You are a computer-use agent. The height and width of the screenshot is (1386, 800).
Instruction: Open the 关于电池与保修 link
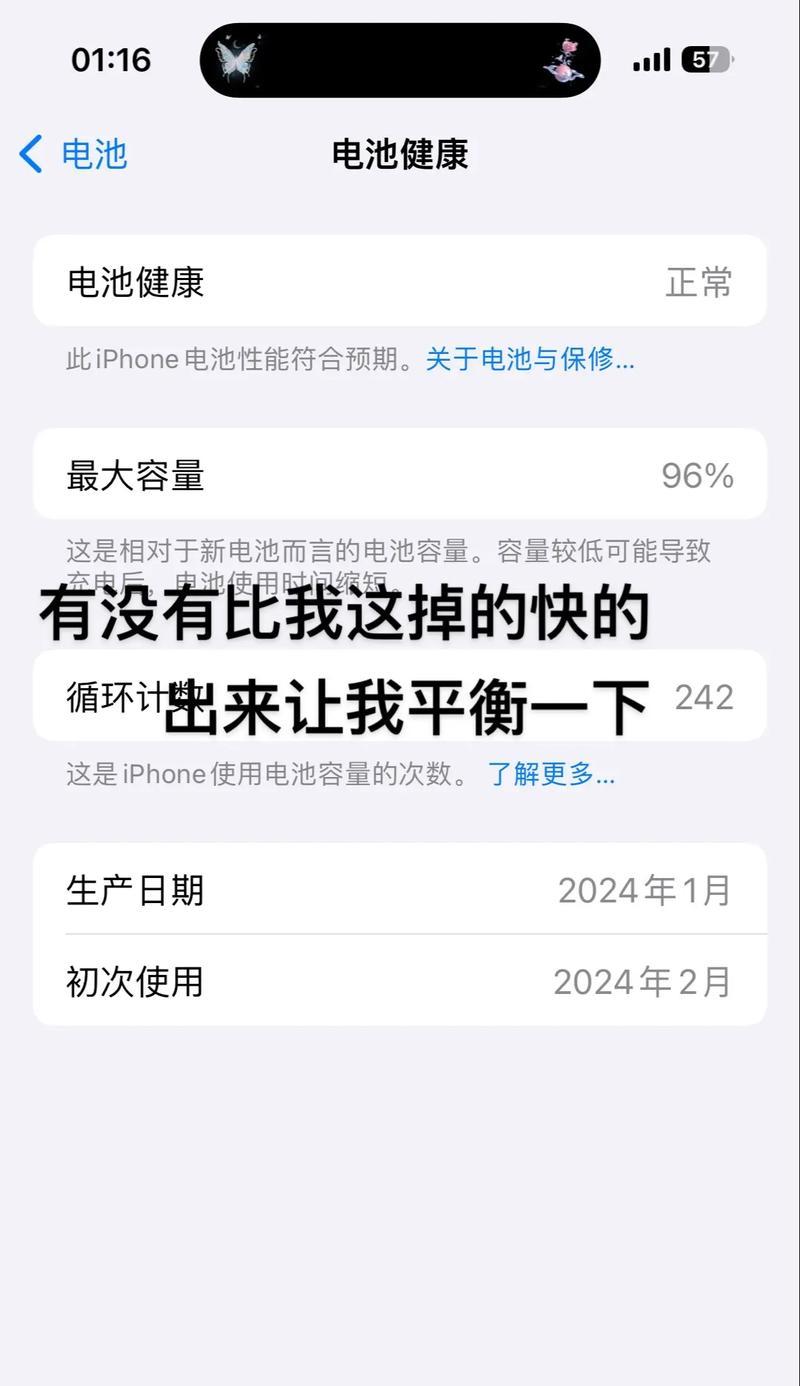pyautogui.click(x=530, y=359)
